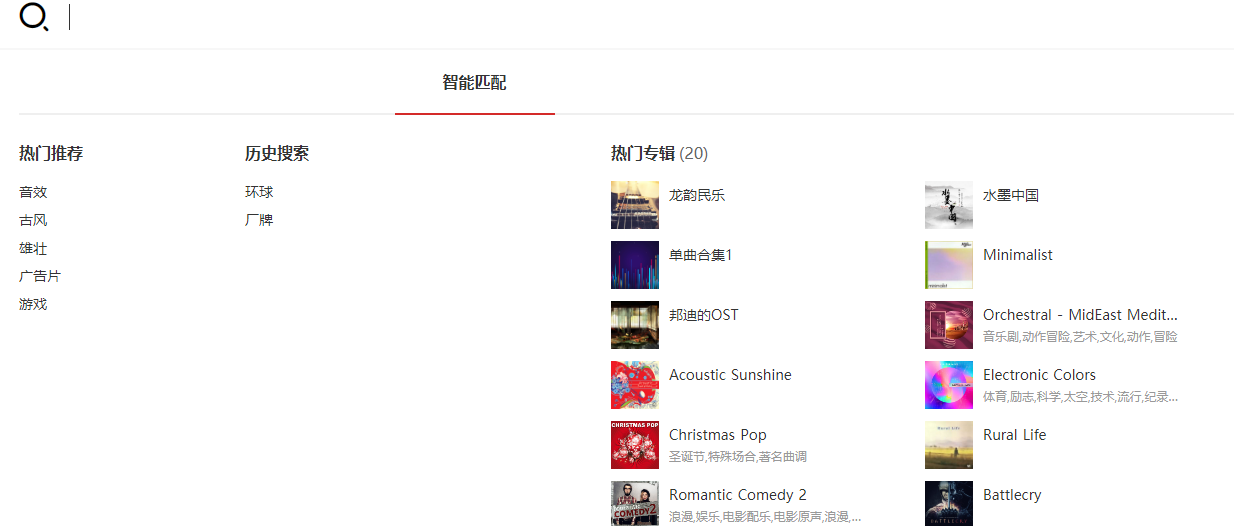Viewport: 1234px width, 526px height.
Task: Open Orchestral - MidEast Medit... album
Action: click(1080, 315)
